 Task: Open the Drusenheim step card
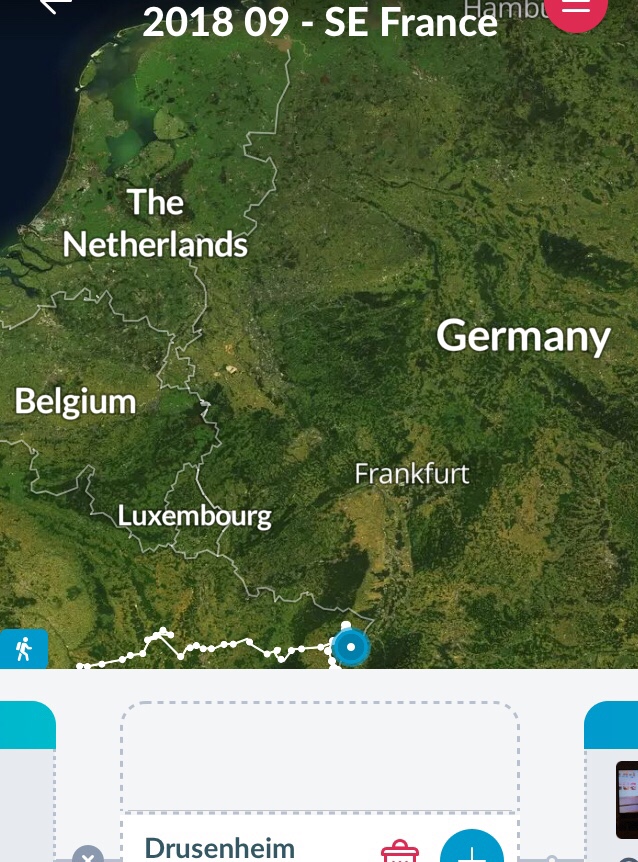(220, 848)
